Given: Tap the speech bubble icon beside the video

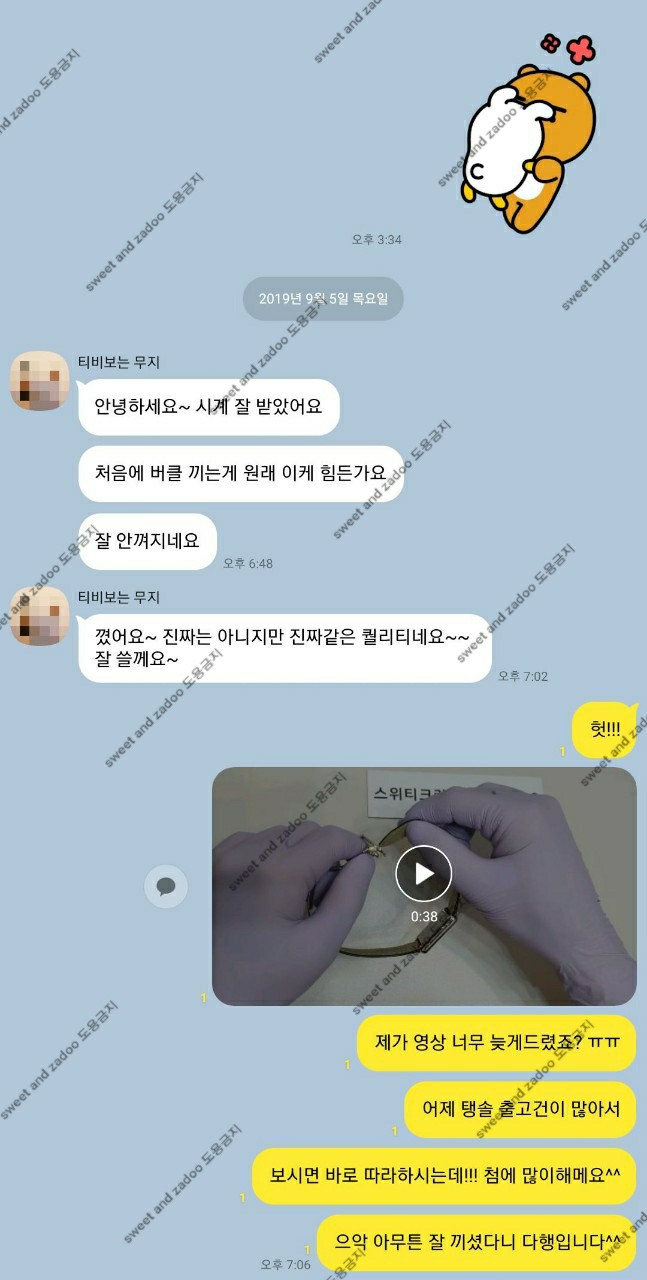Looking at the screenshot, I should click(166, 886).
